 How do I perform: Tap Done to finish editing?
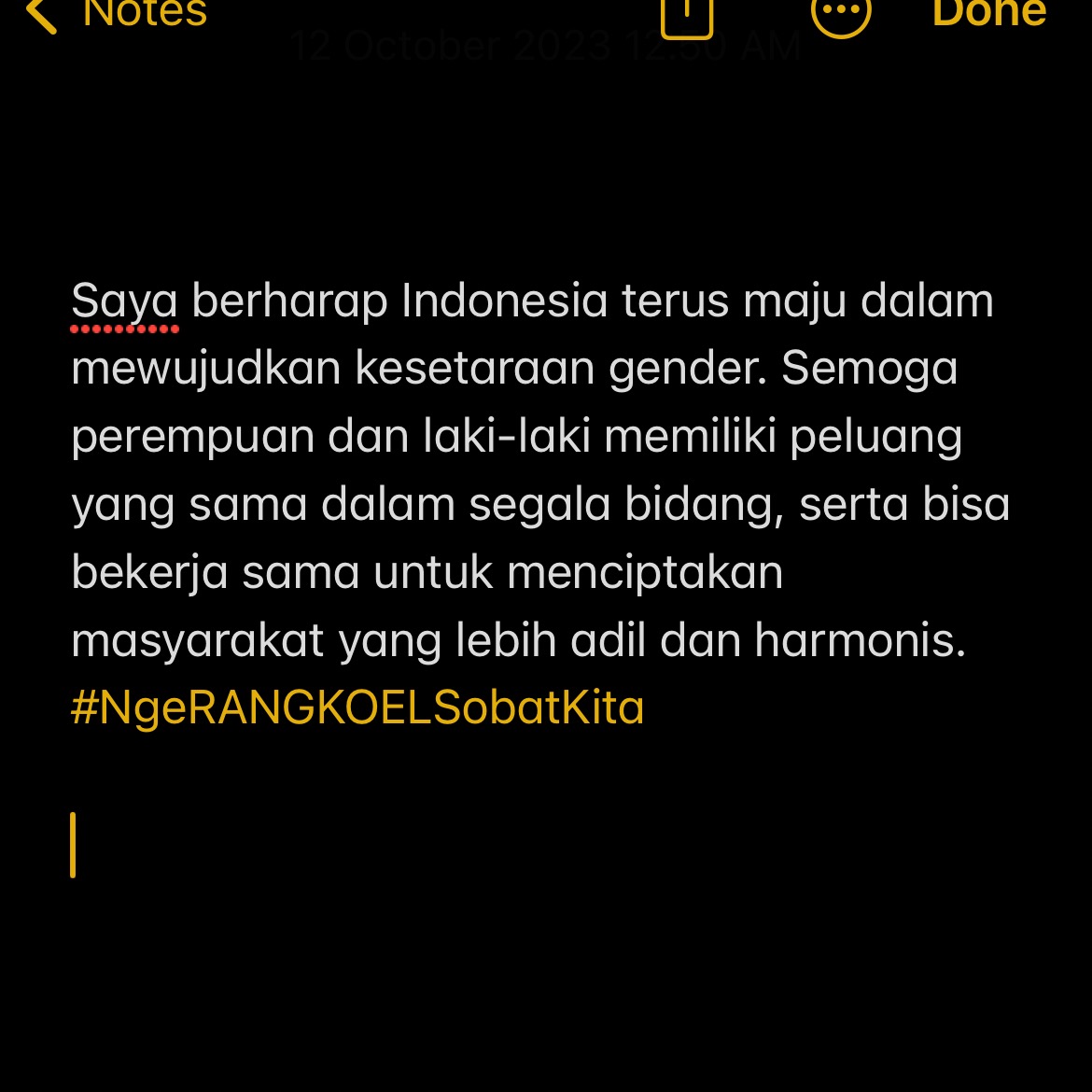(x=988, y=13)
